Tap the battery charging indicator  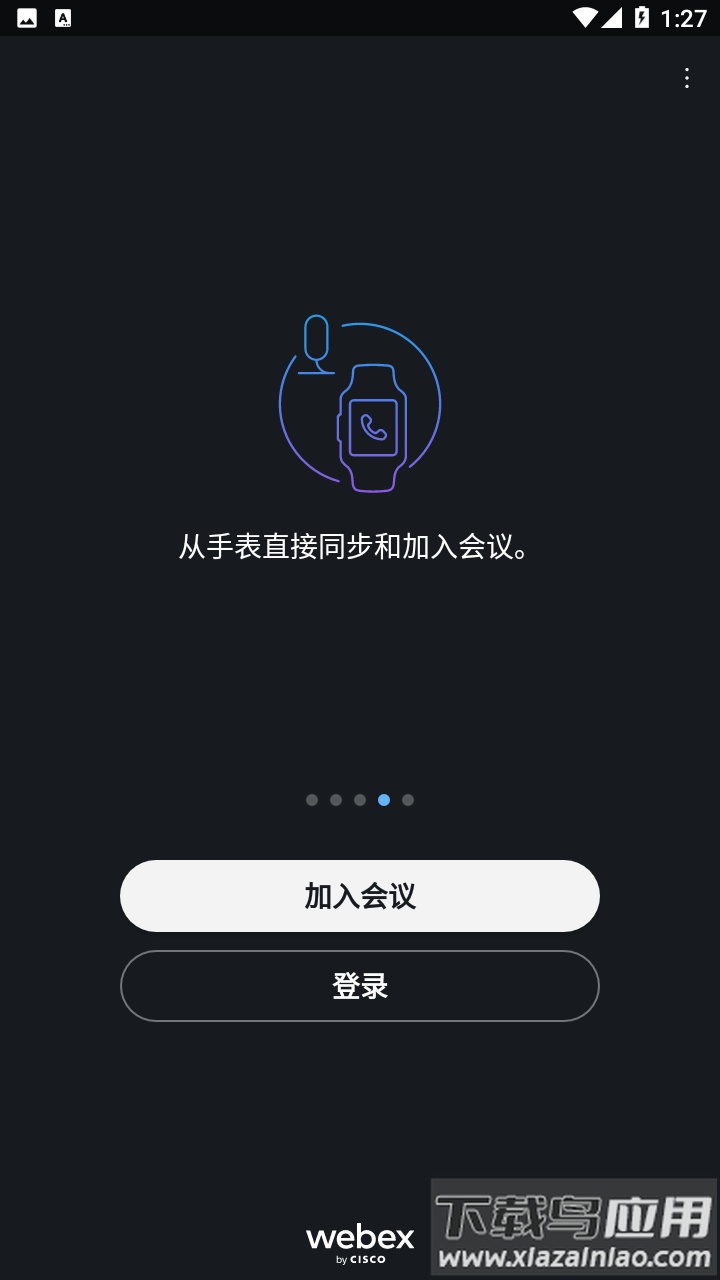(640, 16)
